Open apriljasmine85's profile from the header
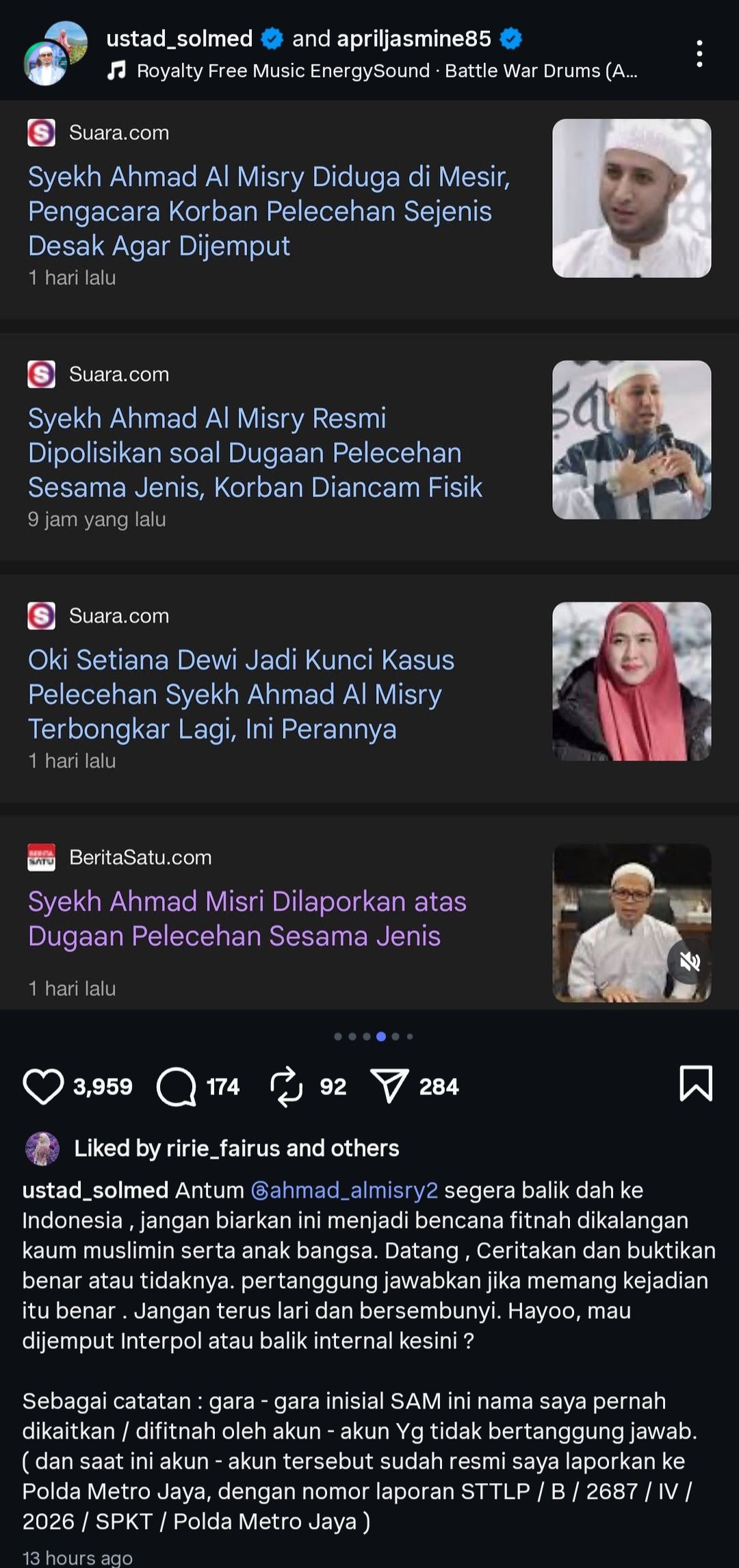This screenshot has height=1568, width=739. click(x=413, y=38)
